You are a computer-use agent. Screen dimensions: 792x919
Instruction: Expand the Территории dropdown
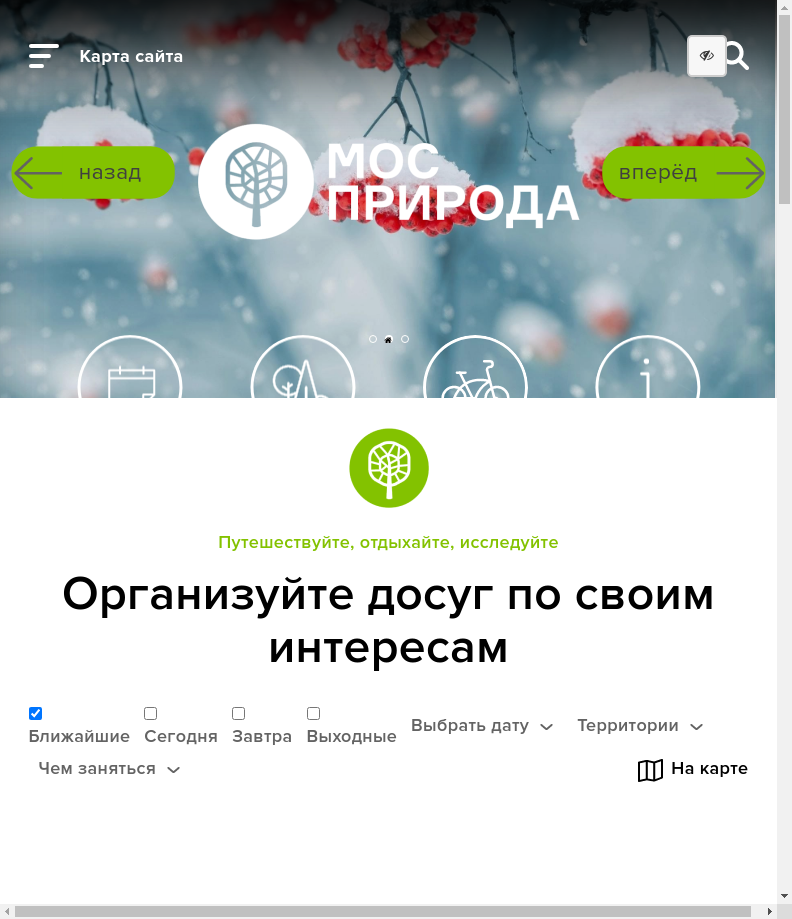[x=640, y=726]
